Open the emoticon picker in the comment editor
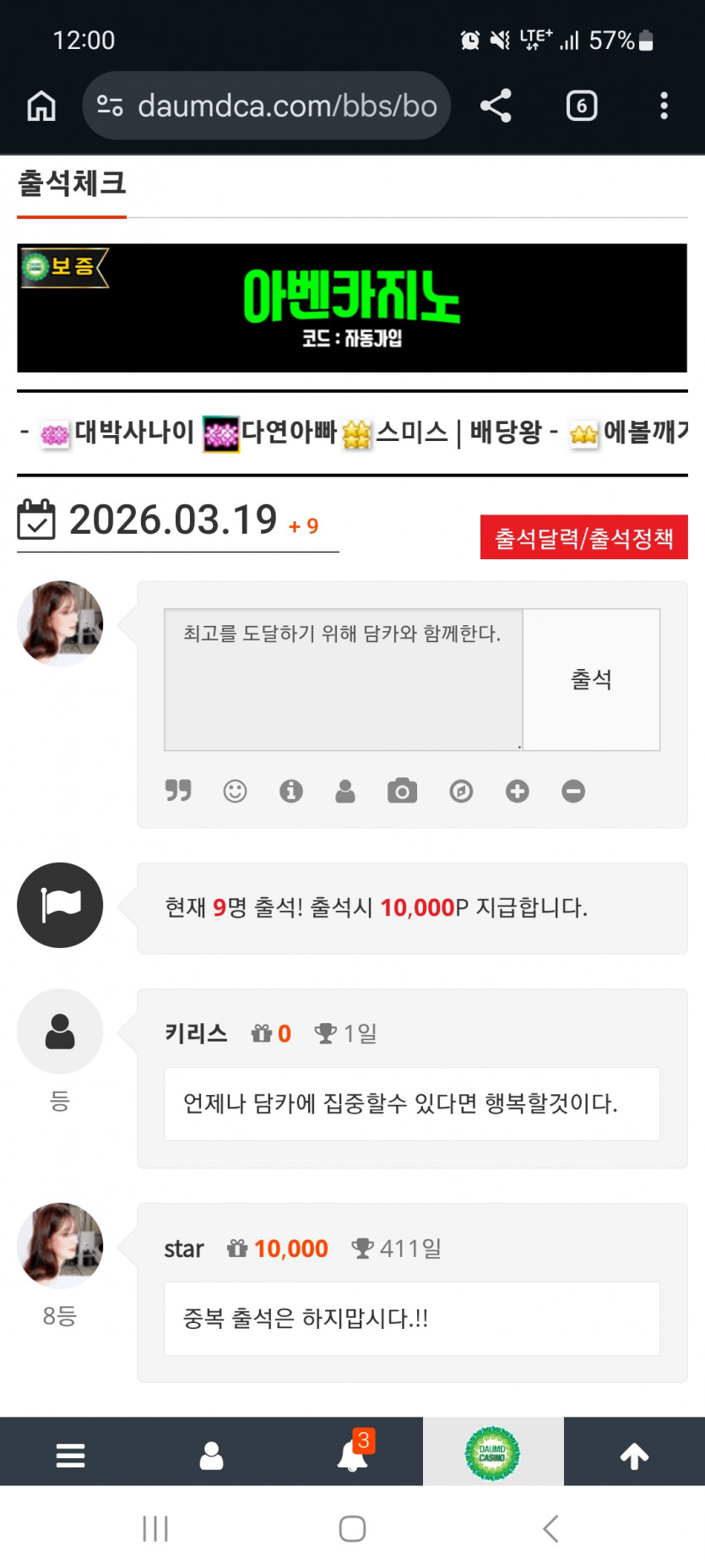This screenshot has height=1568, width=705. 235,791
